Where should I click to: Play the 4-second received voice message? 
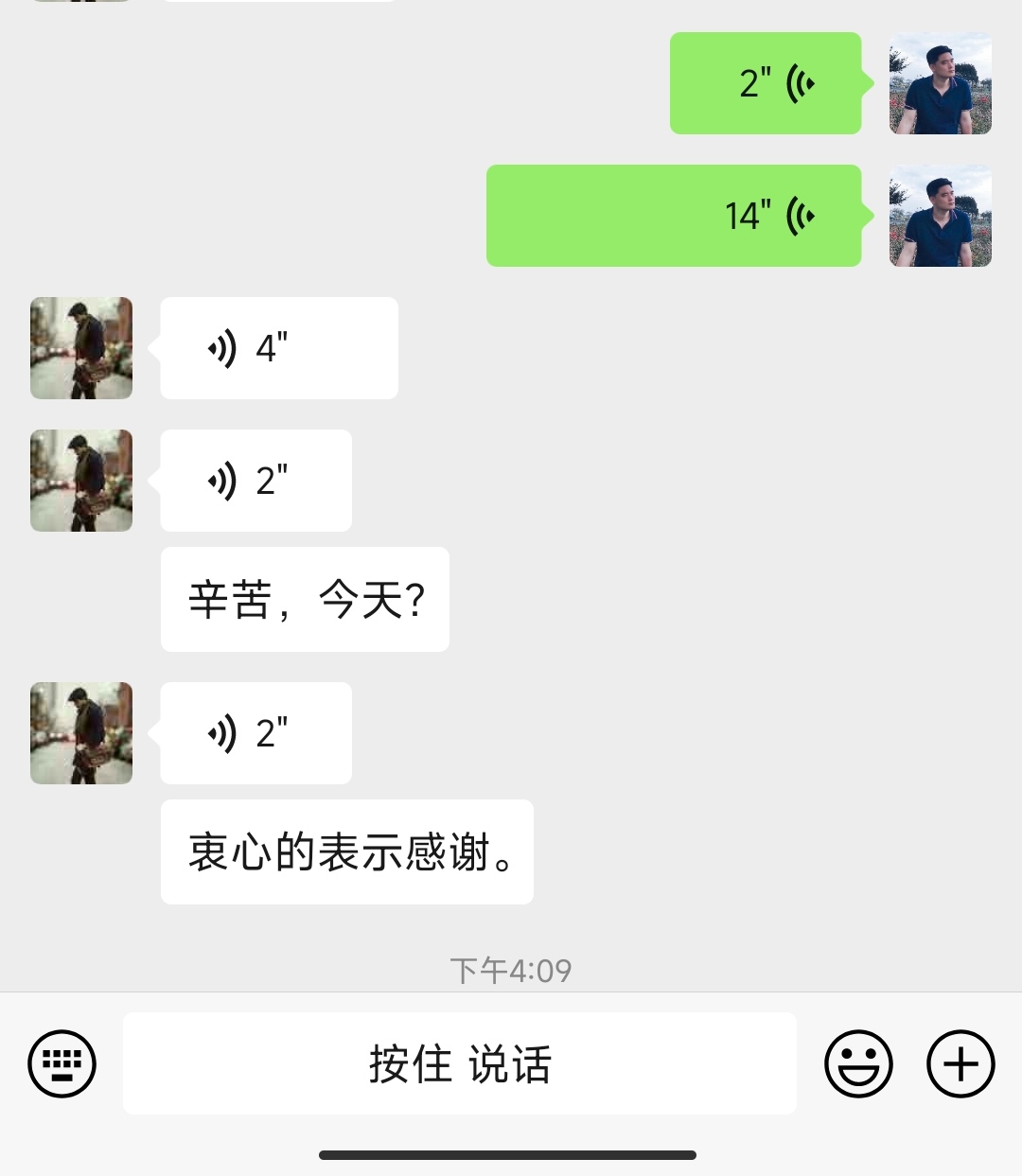coord(279,348)
